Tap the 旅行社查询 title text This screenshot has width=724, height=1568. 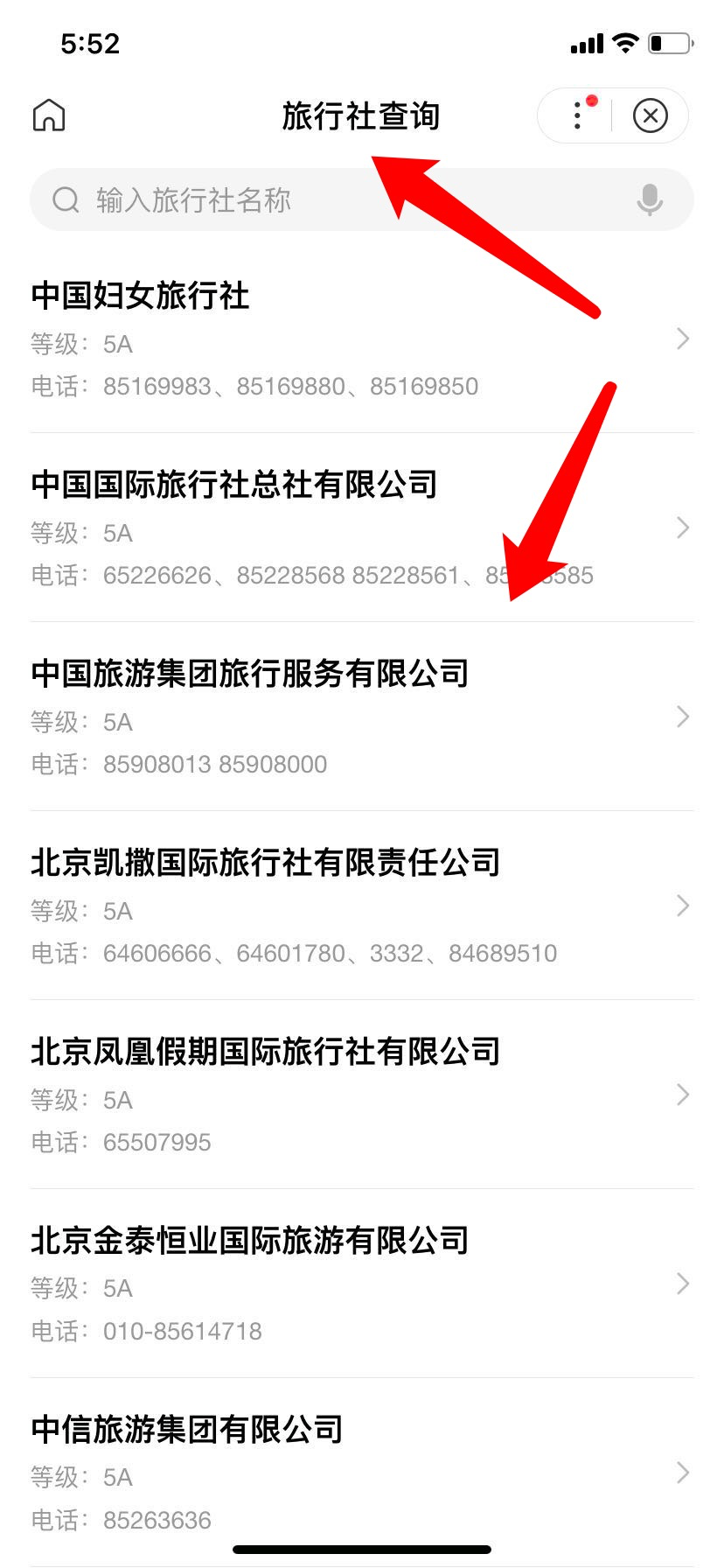coord(362,115)
